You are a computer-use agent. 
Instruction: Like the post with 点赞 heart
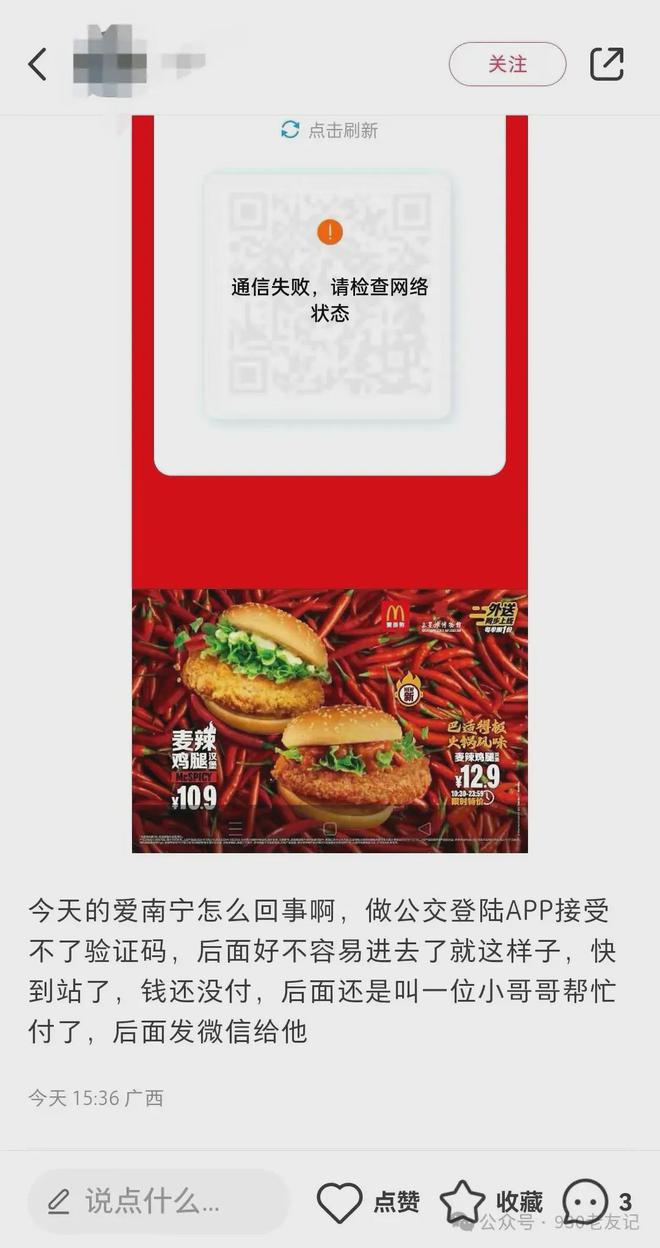tap(341, 1201)
